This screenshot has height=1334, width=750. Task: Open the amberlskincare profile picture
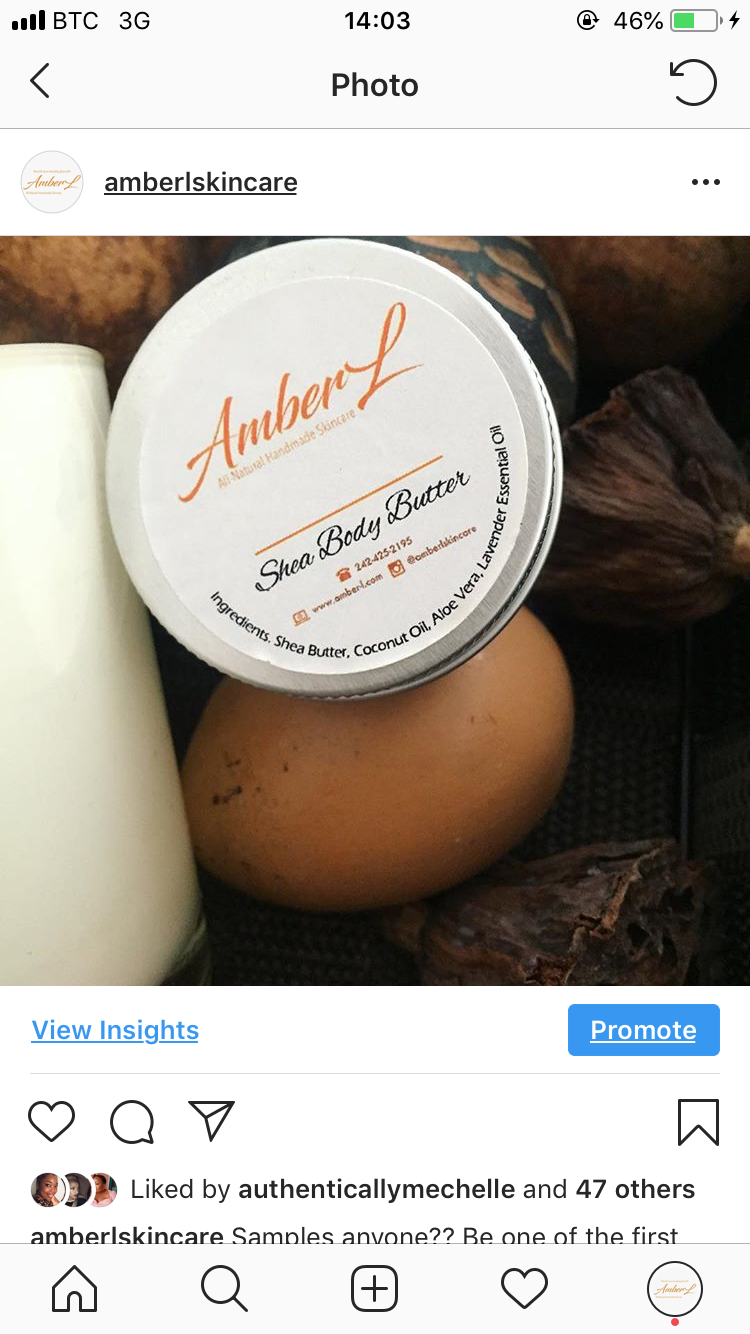pos(52,182)
